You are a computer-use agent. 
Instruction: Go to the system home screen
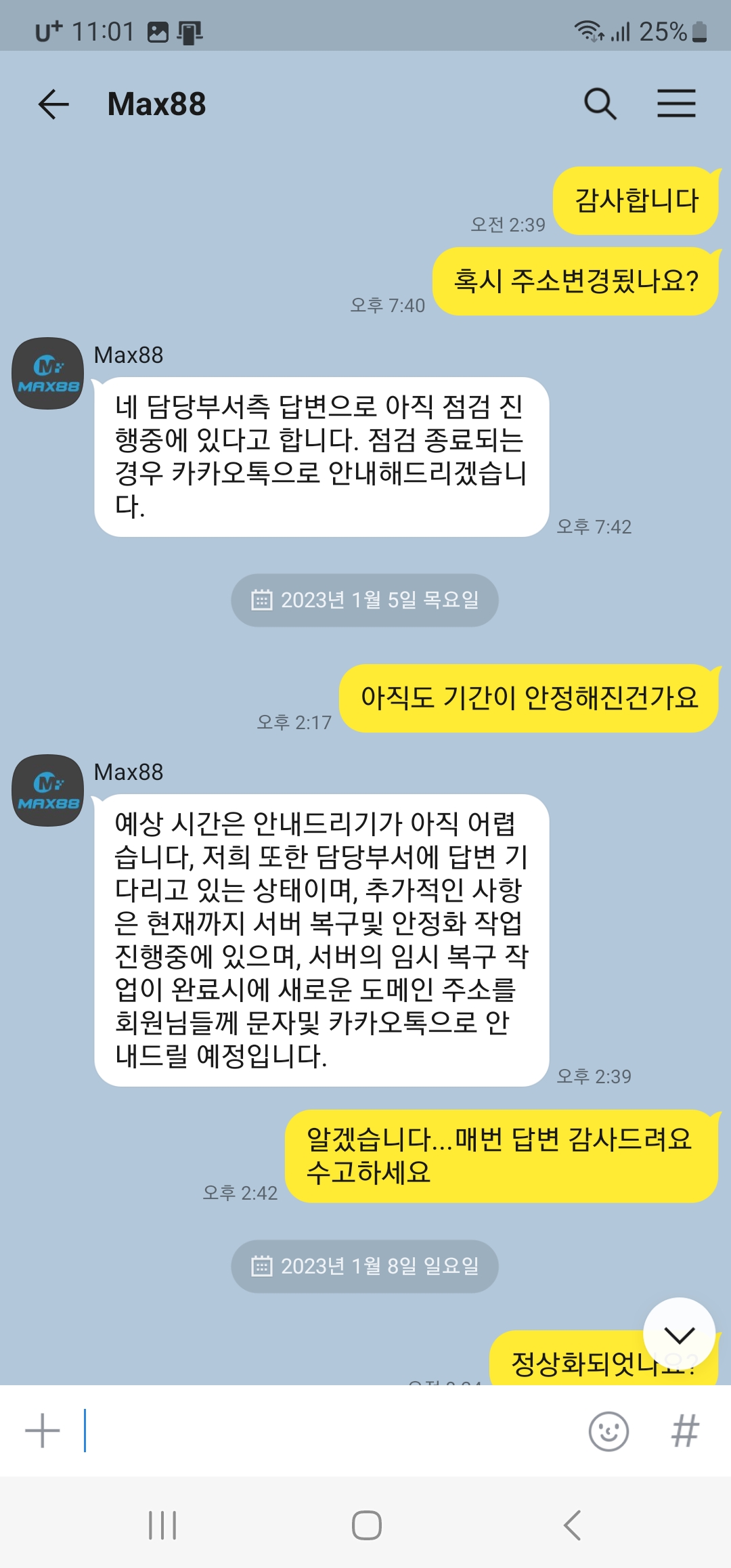click(x=366, y=1525)
